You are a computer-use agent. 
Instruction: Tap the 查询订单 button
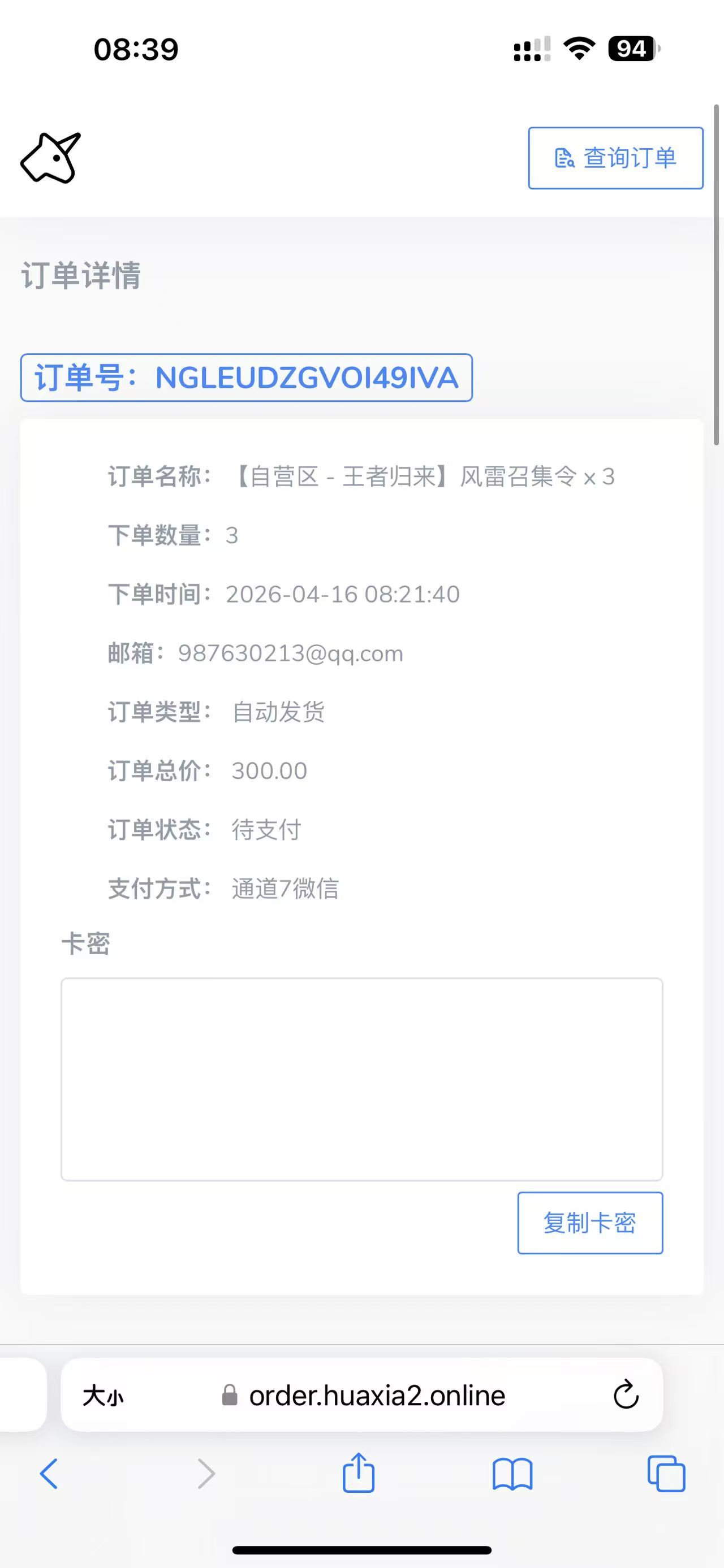[x=615, y=158]
